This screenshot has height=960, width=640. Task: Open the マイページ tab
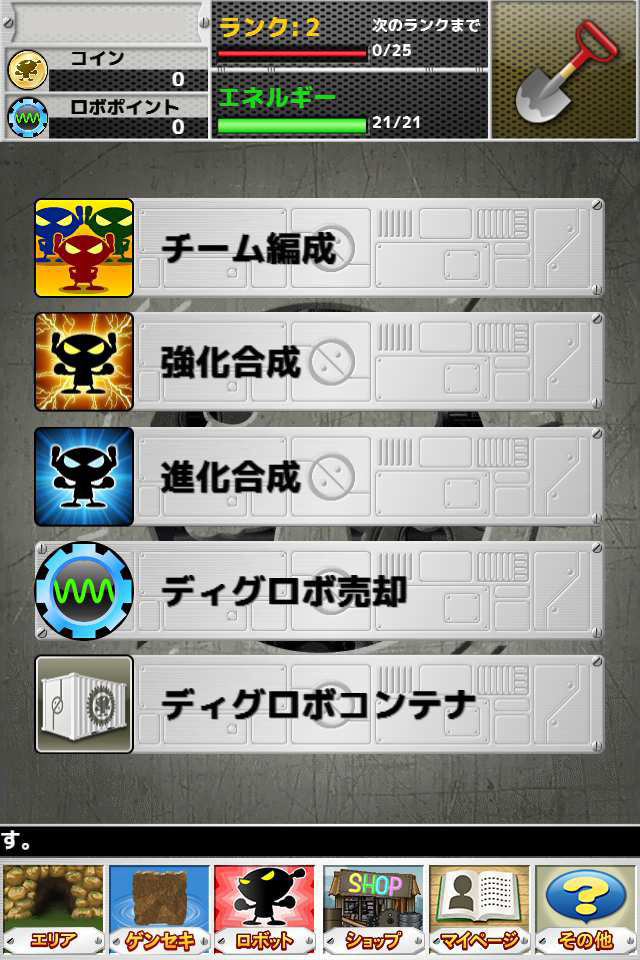click(x=480, y=908)
